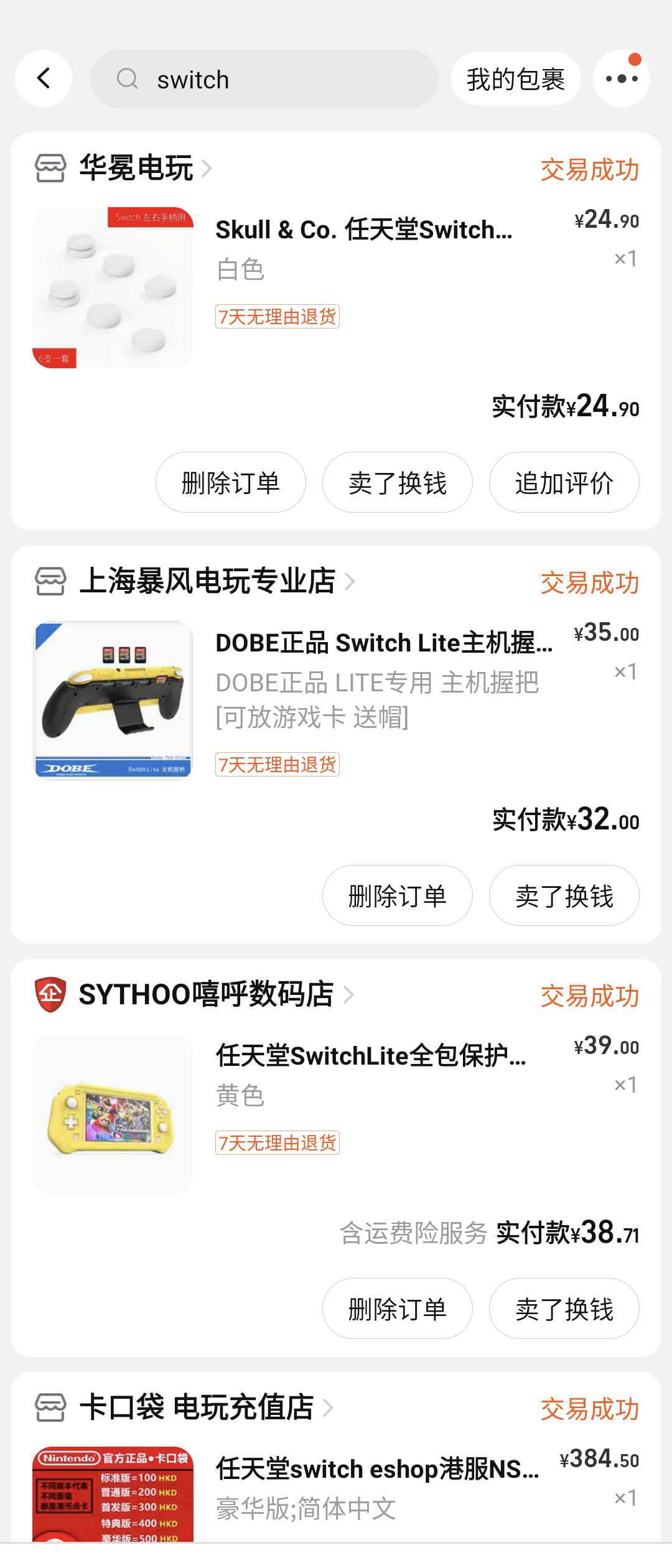672x1568 pixels.
Task: Tap the switch search field
Action: coord(264,79)
